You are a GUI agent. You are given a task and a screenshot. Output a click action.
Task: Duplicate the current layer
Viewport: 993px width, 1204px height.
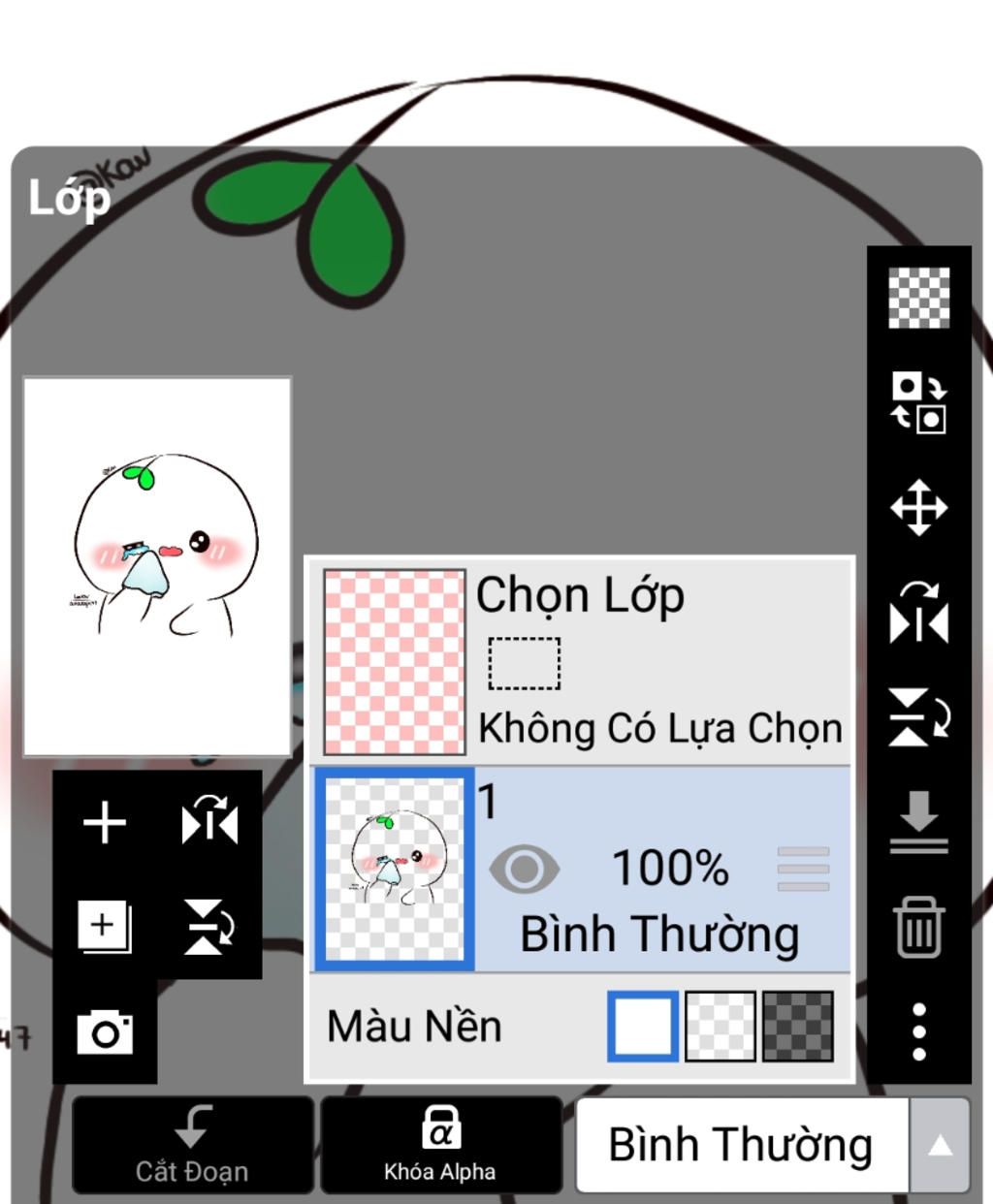pyautogui.click(x=105, y=927)
